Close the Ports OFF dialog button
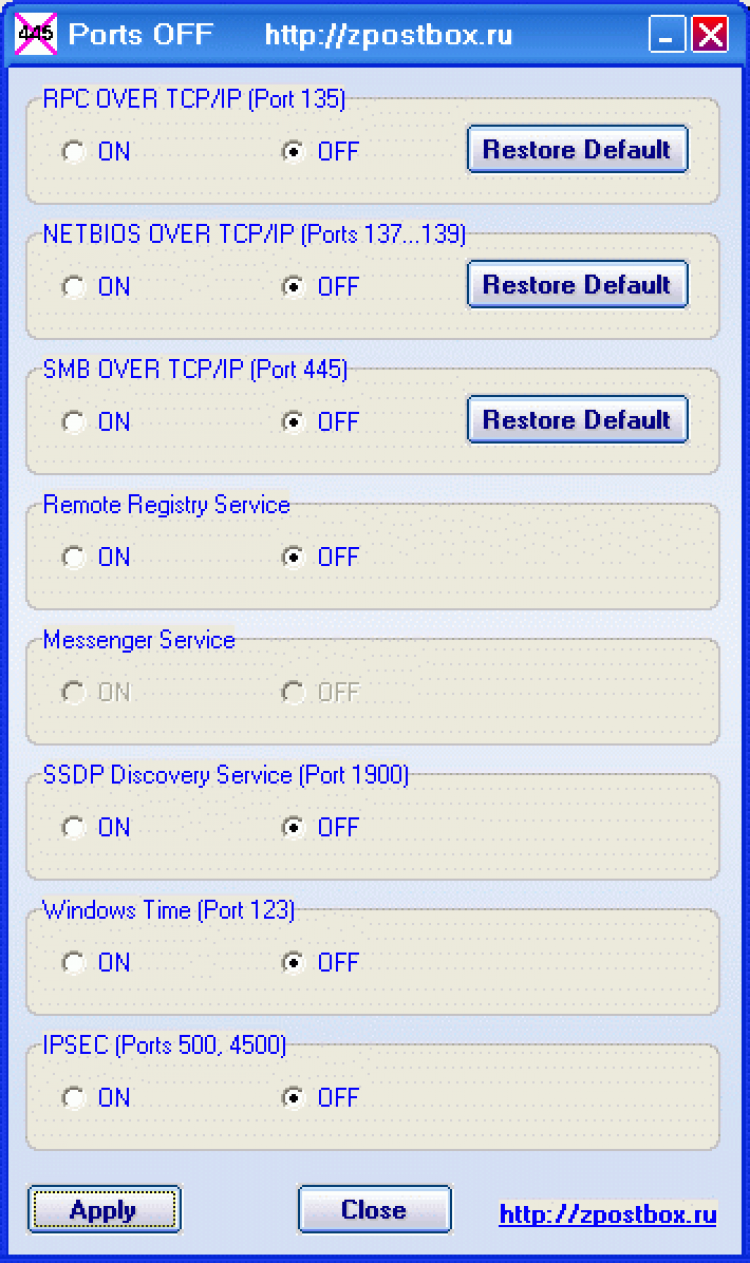Screen dimensions: 750x1263 pos(374,1210)
